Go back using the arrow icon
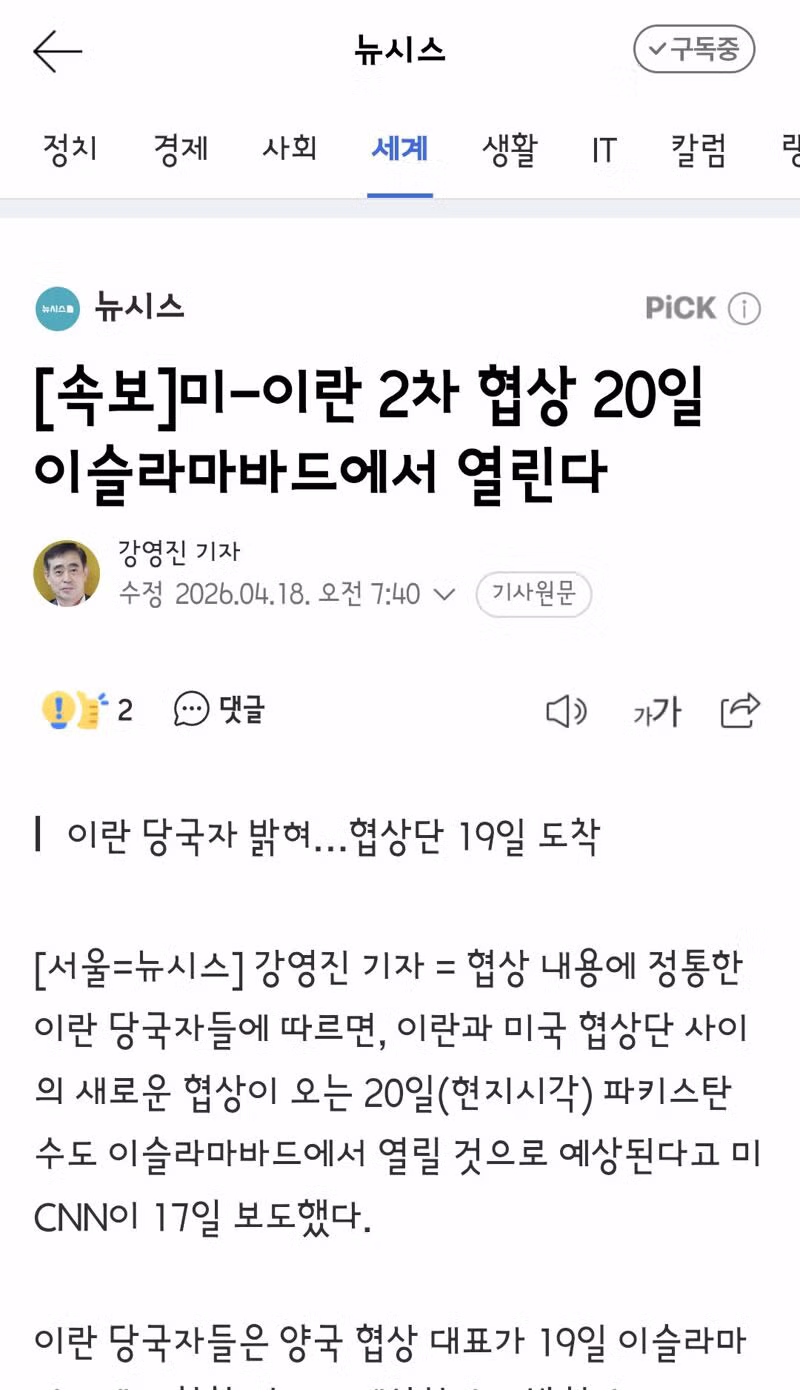Viewport: 800px width, 1390px height. (x=57, y=51)
